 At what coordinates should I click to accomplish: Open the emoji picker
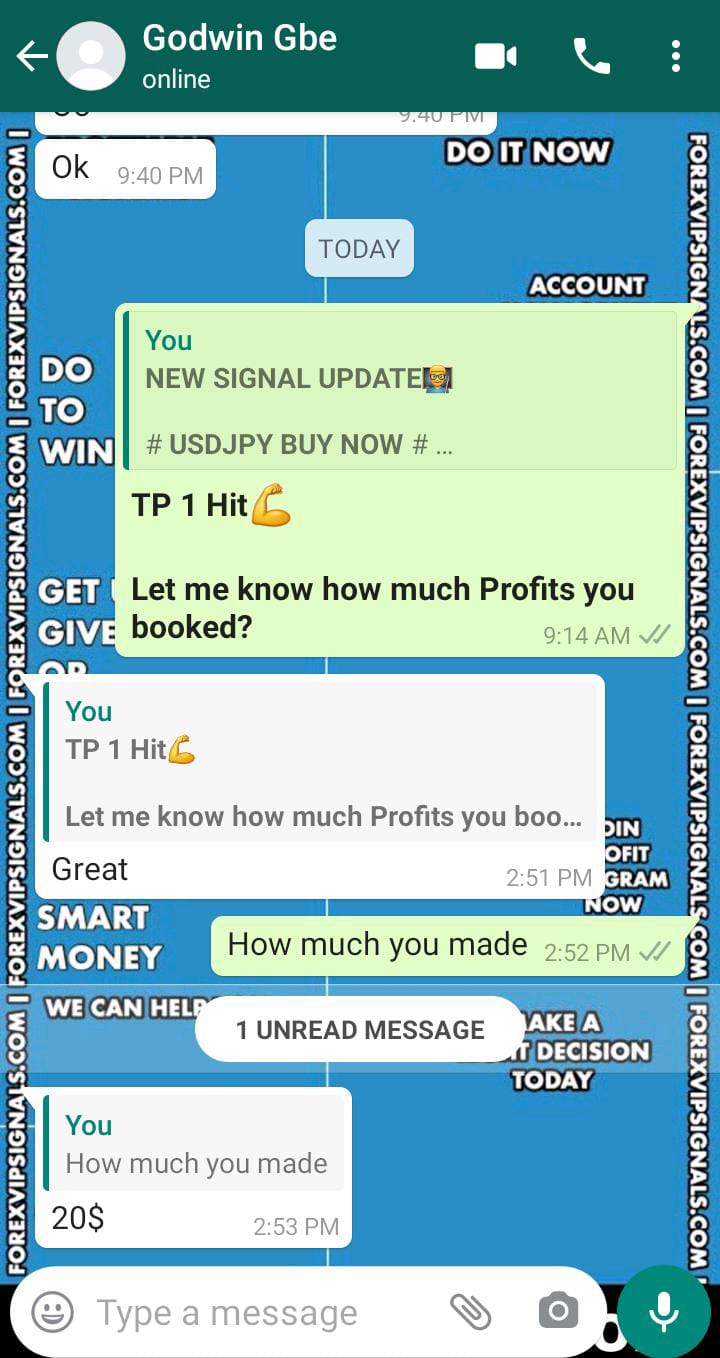(52, 1312)
